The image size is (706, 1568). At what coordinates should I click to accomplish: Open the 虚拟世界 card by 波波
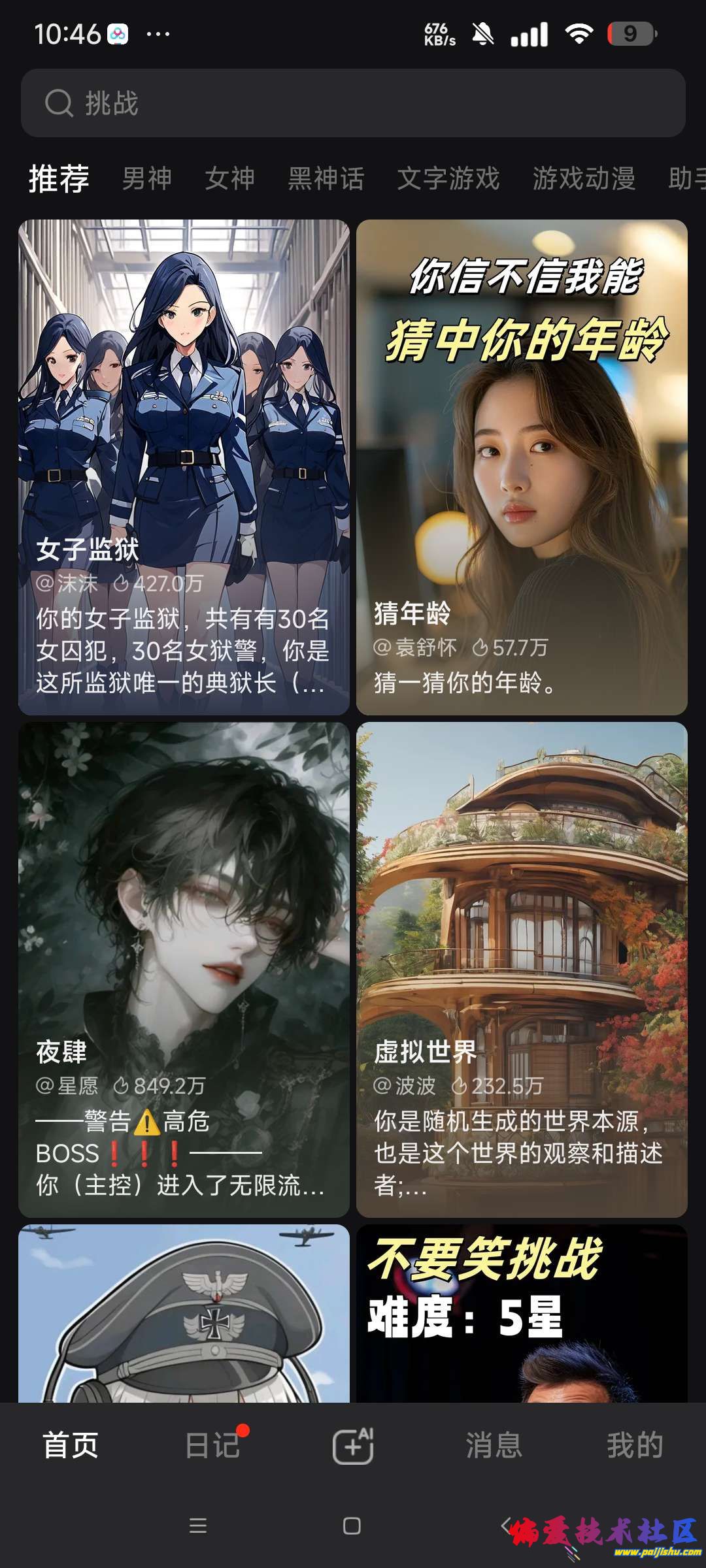(x=522, y=970)
